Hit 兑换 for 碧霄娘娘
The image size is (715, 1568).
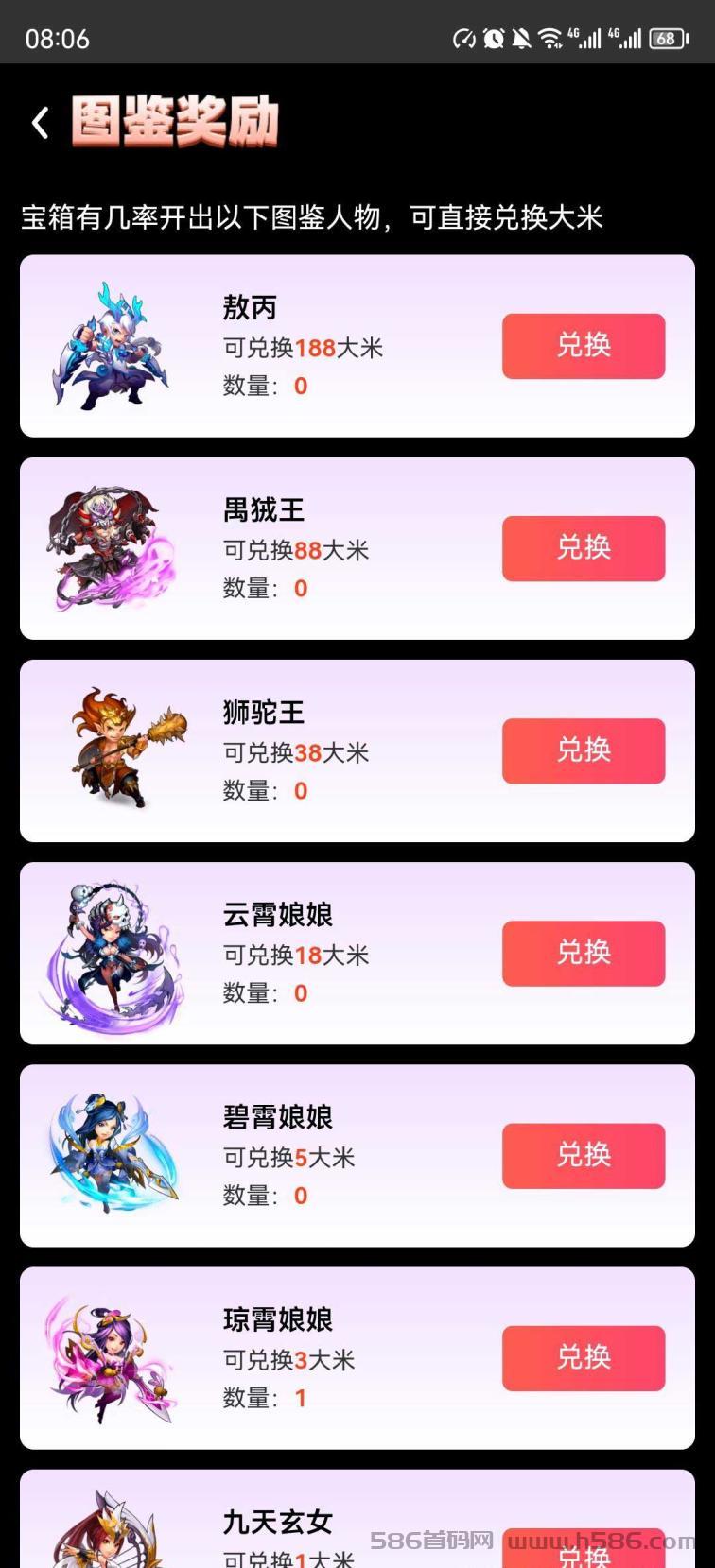click(x=584, y=1155)
